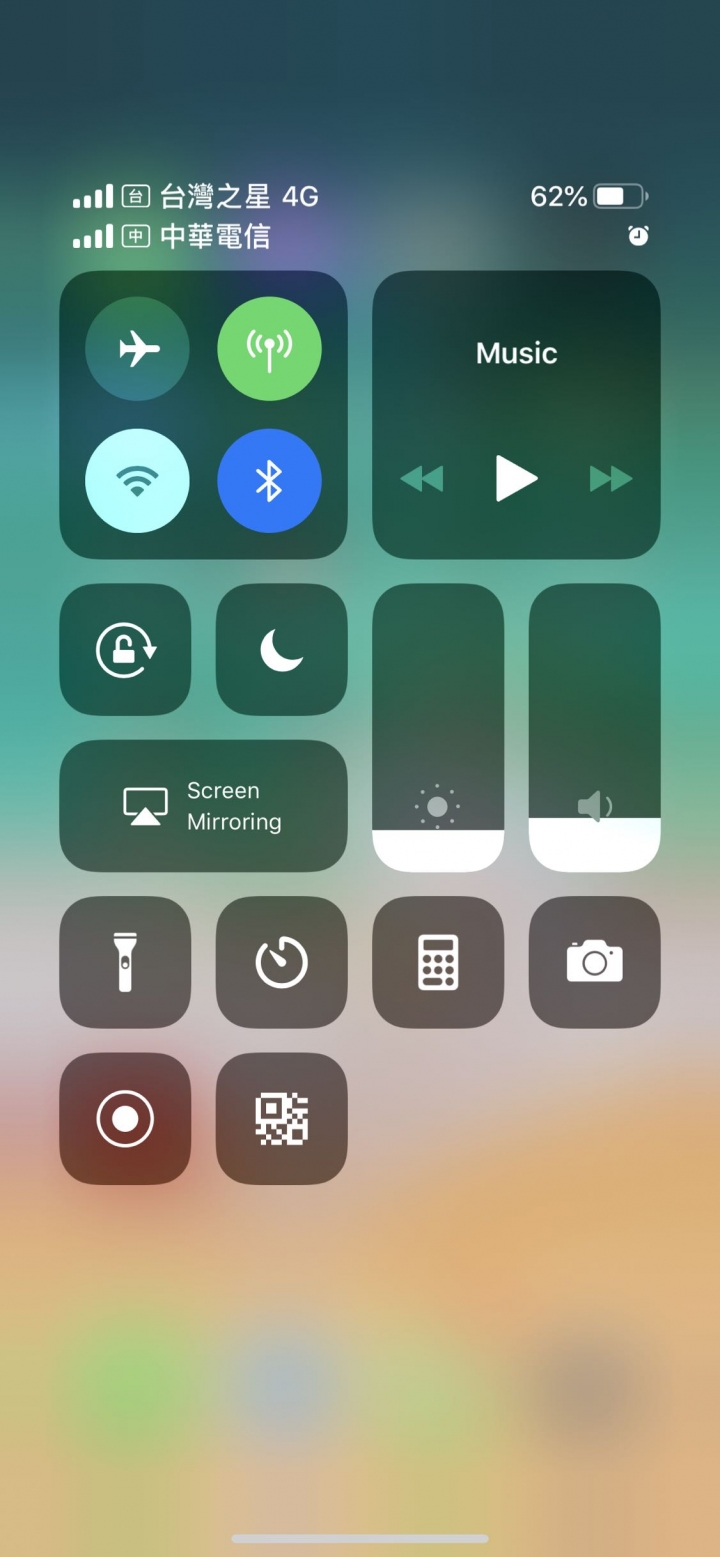720x1557 pixels.
Task: Open Screen Mirroring options
Action: [204, 806]
